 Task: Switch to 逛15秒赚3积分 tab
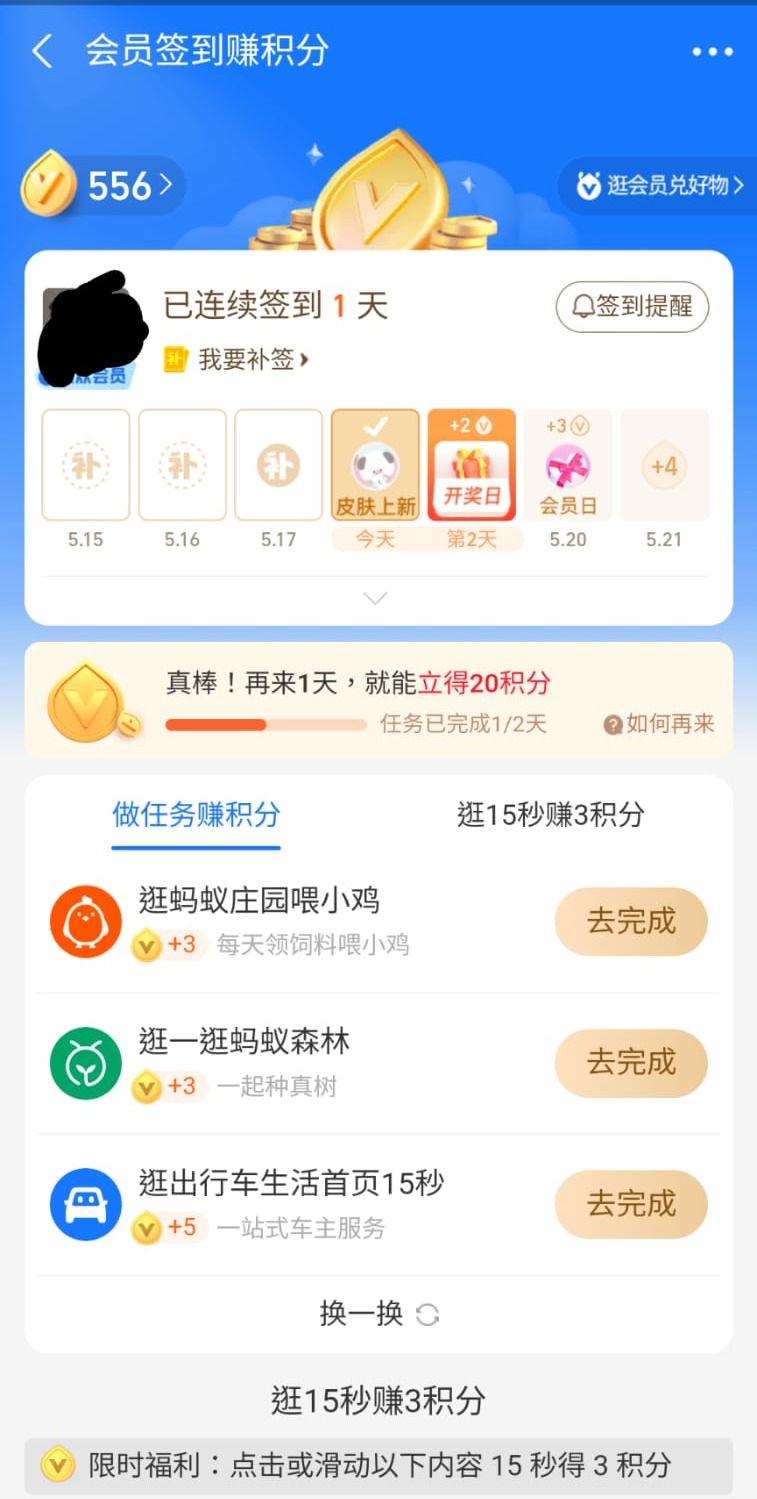click(551, 814)
